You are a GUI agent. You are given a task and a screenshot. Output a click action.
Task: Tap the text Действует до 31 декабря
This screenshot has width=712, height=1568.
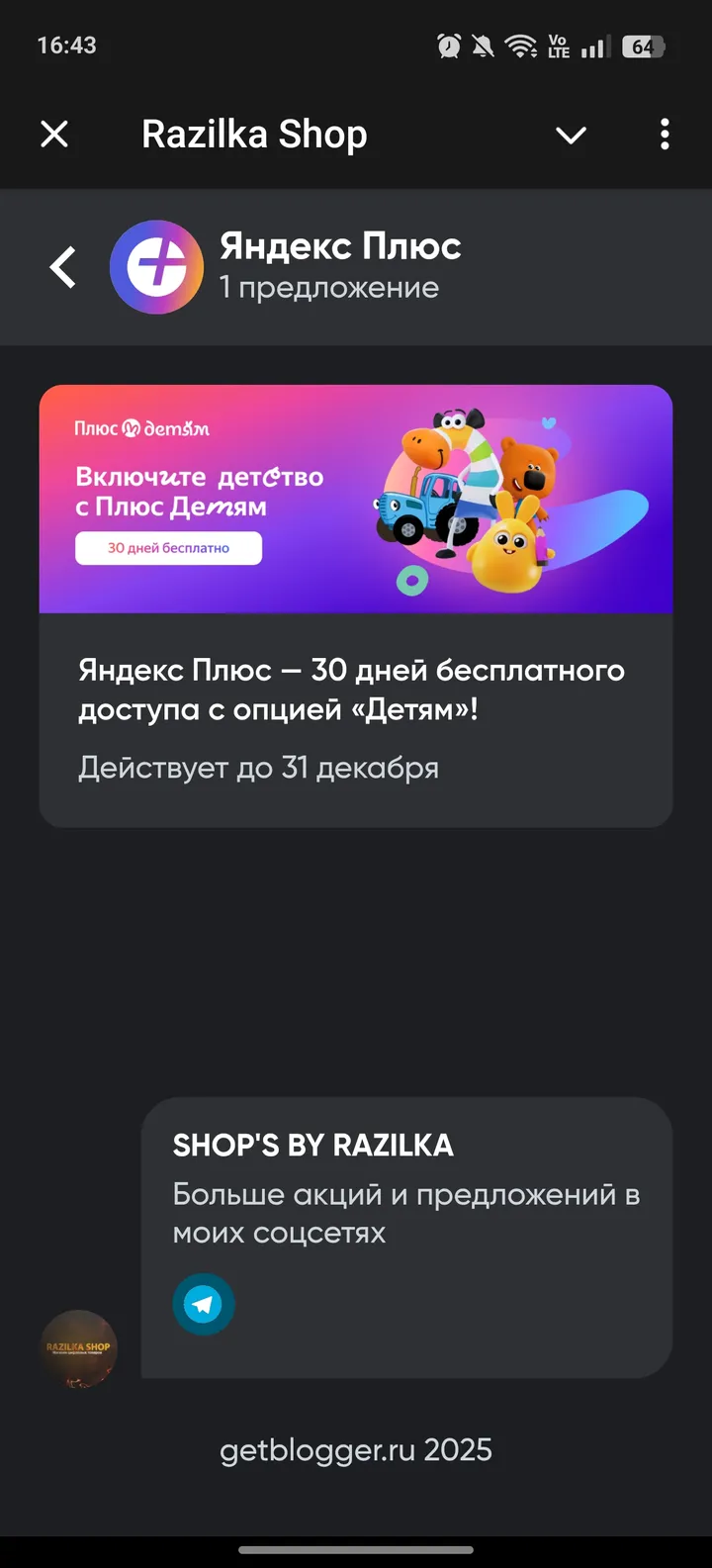click(x=258, y=767)
